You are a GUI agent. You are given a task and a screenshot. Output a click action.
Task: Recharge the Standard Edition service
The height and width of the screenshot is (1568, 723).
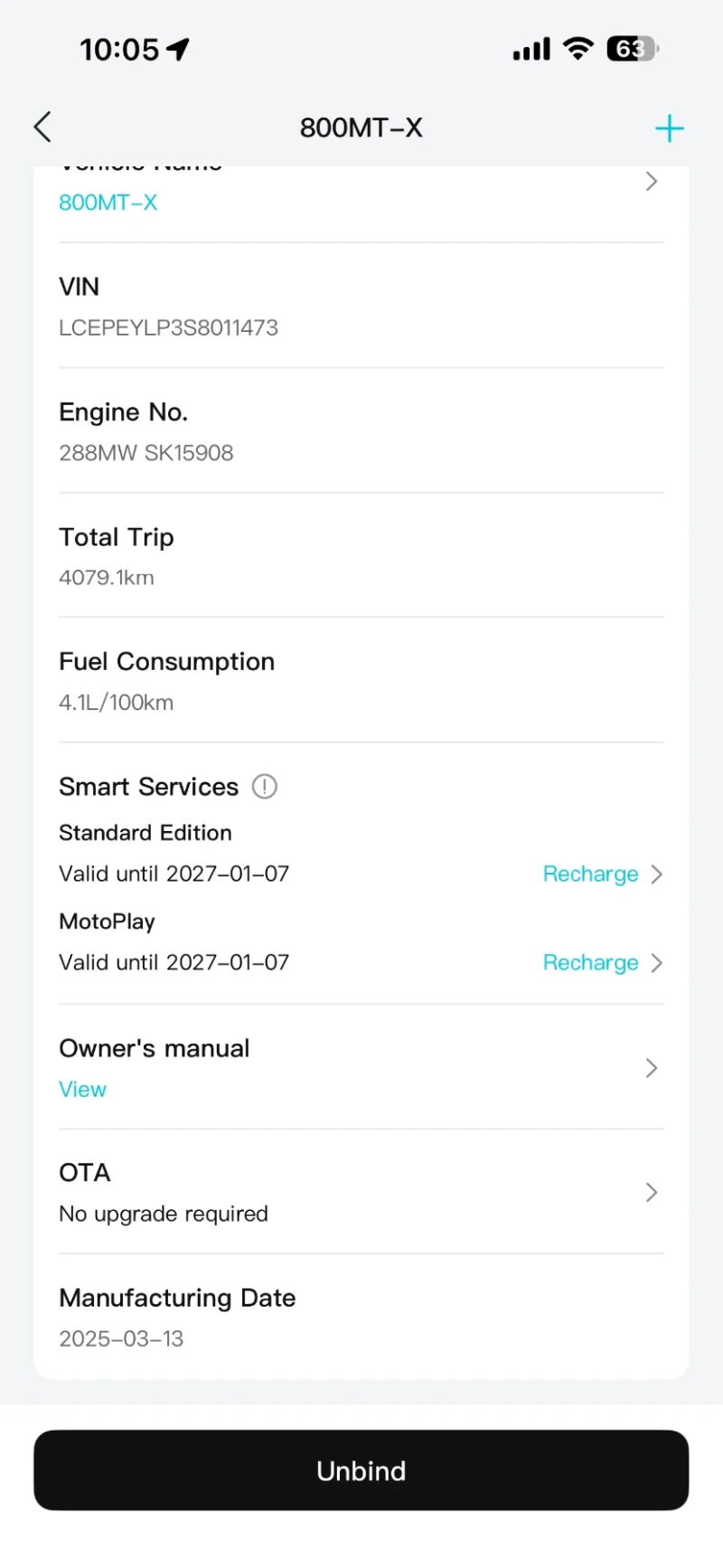click(x=602, y=874)
